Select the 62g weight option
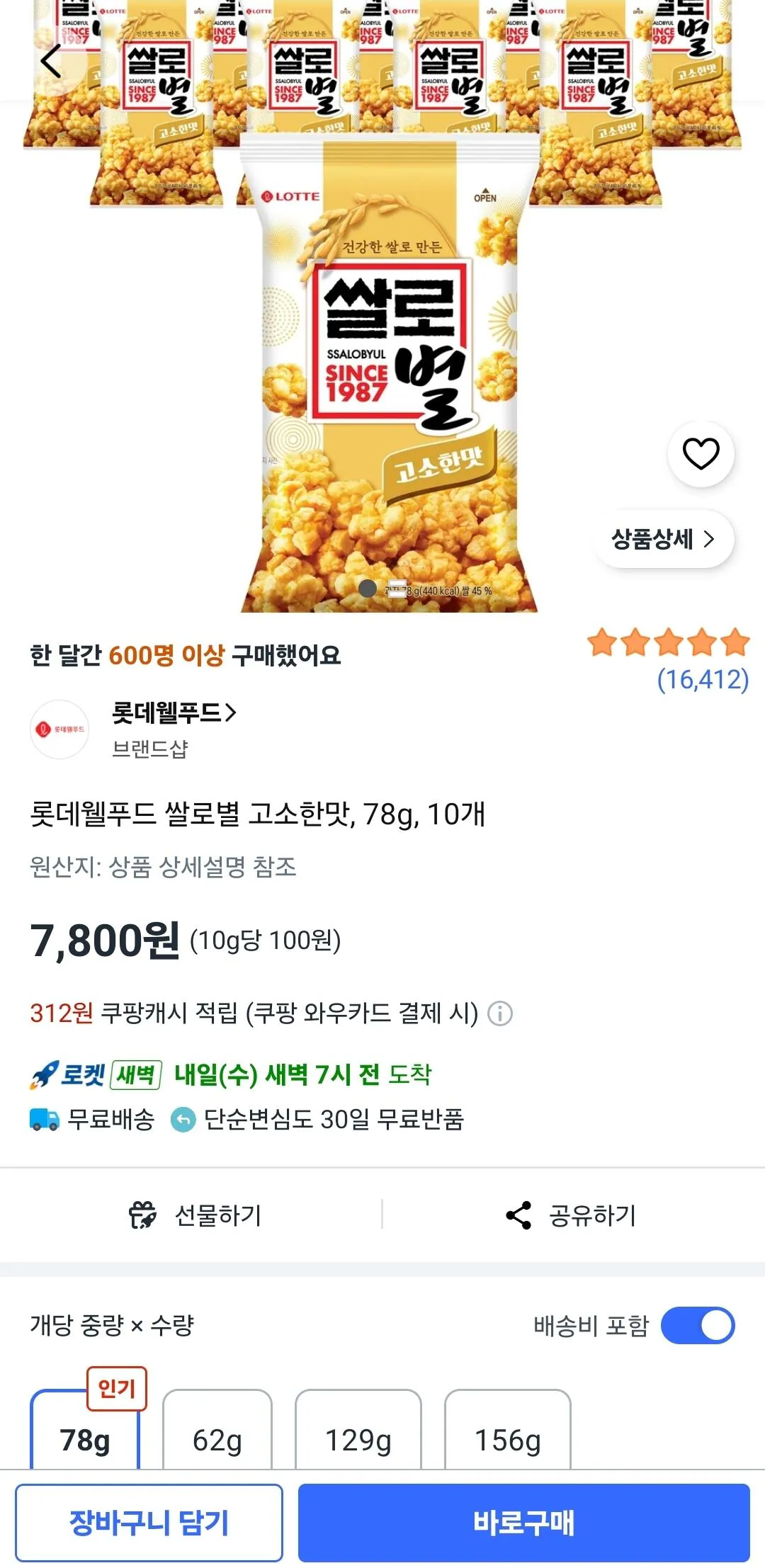Image resolution: width=765 pixels, height=1568 pixels. pyautogui.click(x=217, y=1429)
